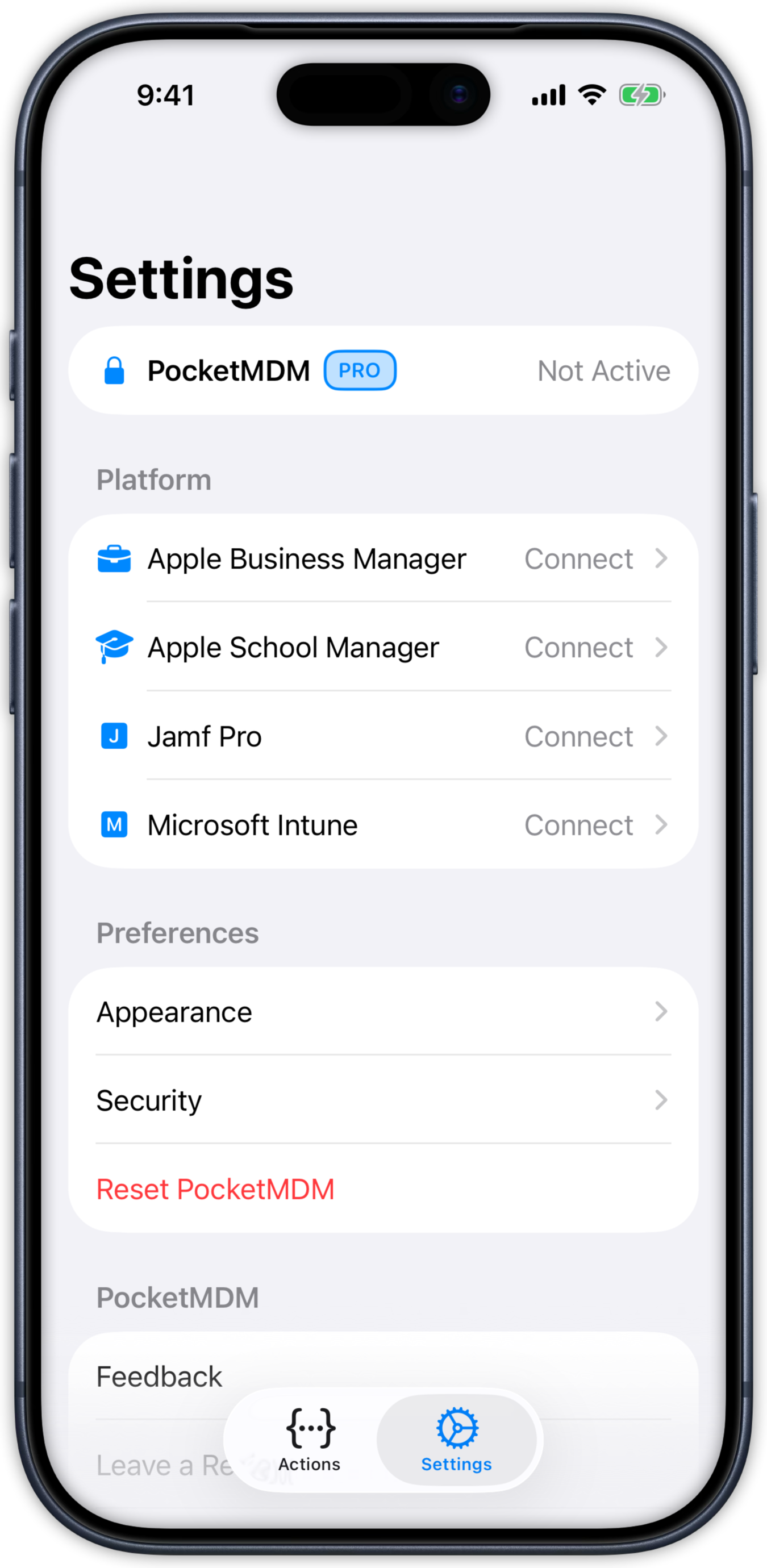Tap Reset PocketMDM
The height and width of the screenshot is (1568, 767).
(215, 1188)
